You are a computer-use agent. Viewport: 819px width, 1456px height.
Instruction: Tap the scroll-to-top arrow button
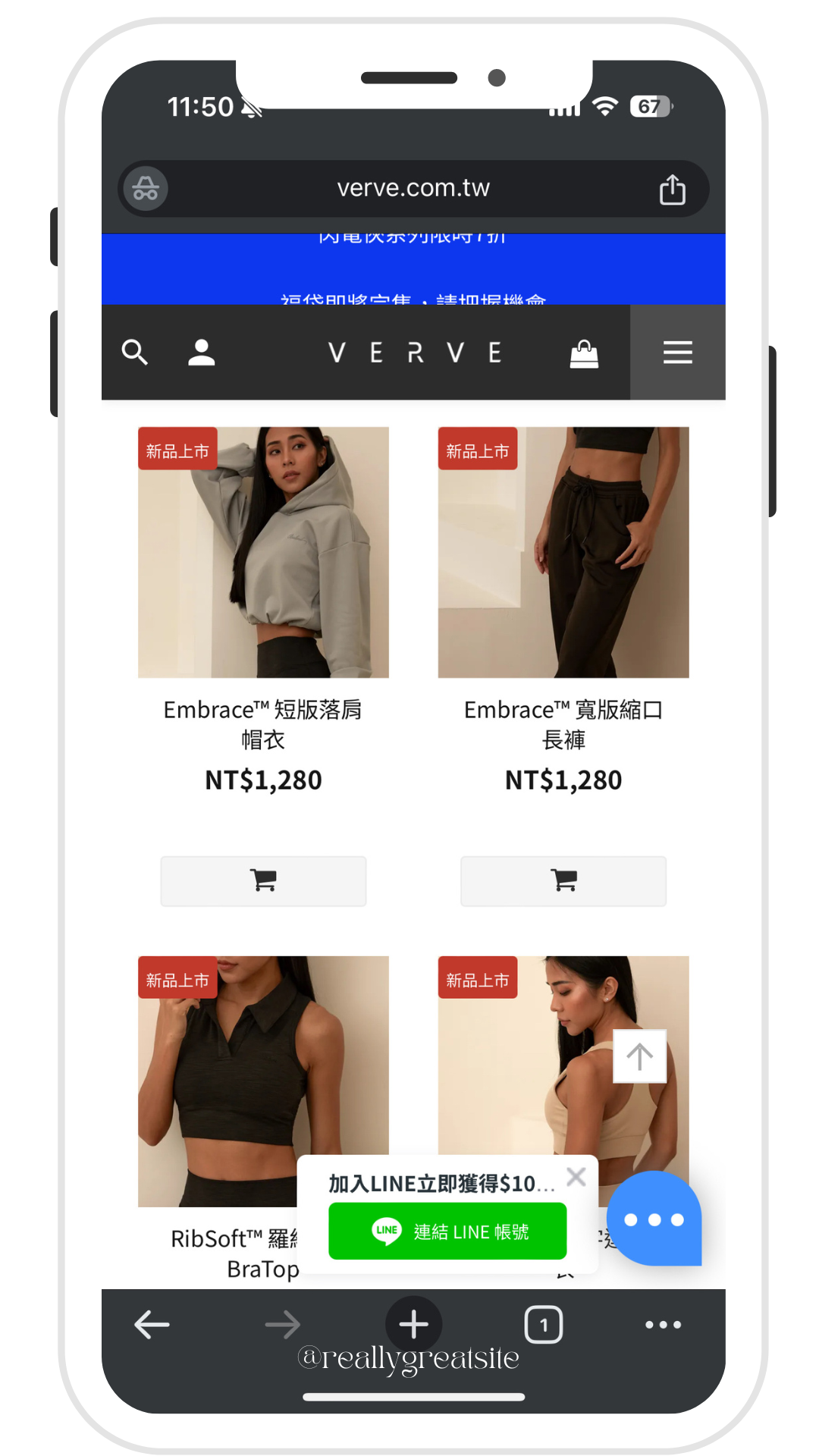(640, 1056)
